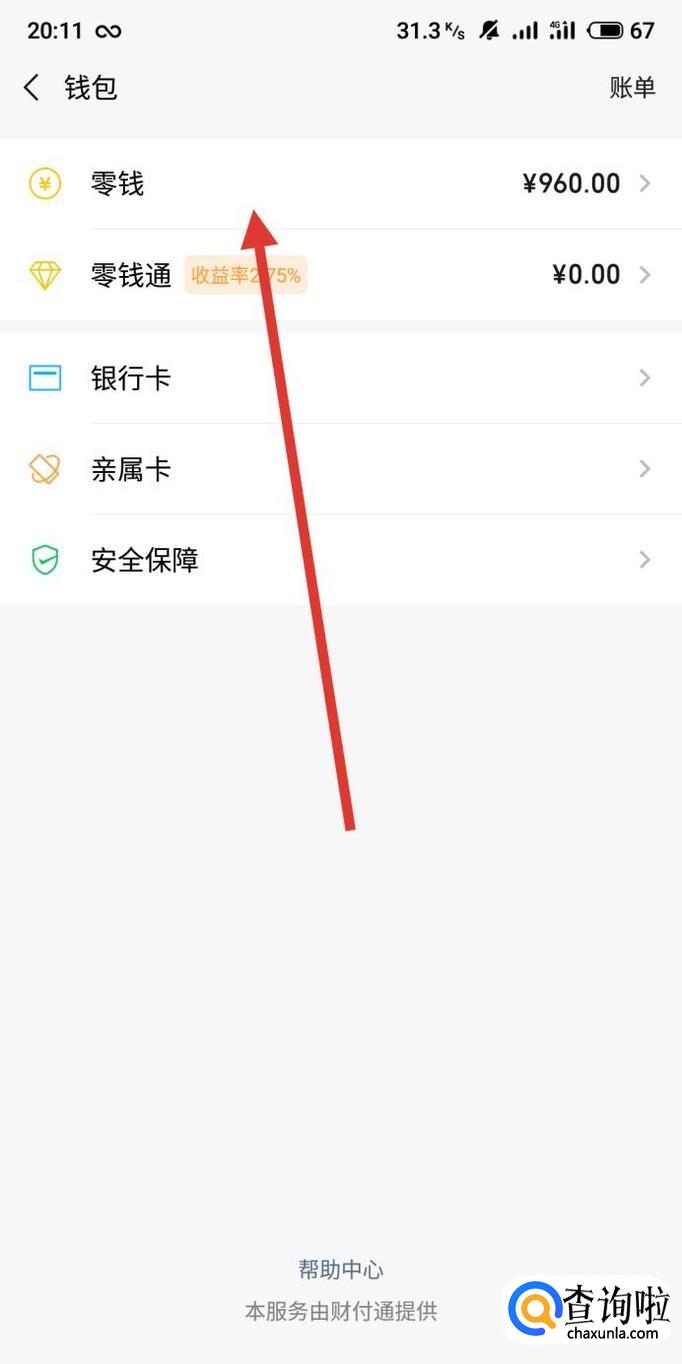Visit the 帮助中心 link

click(341, 1270)
